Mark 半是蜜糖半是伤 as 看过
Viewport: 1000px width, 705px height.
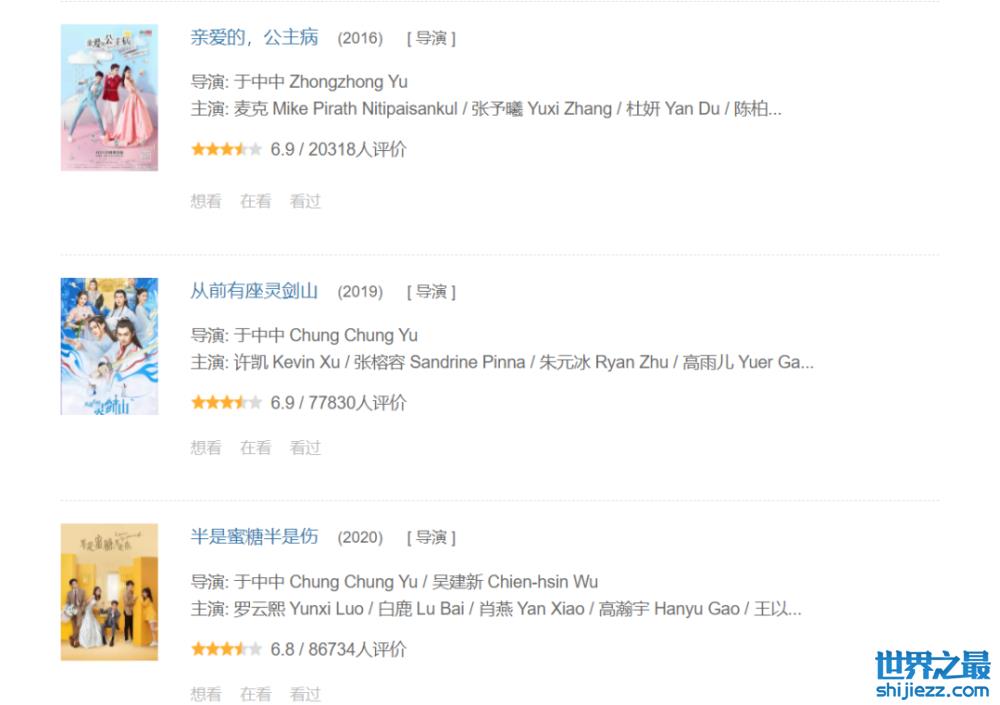305,693
